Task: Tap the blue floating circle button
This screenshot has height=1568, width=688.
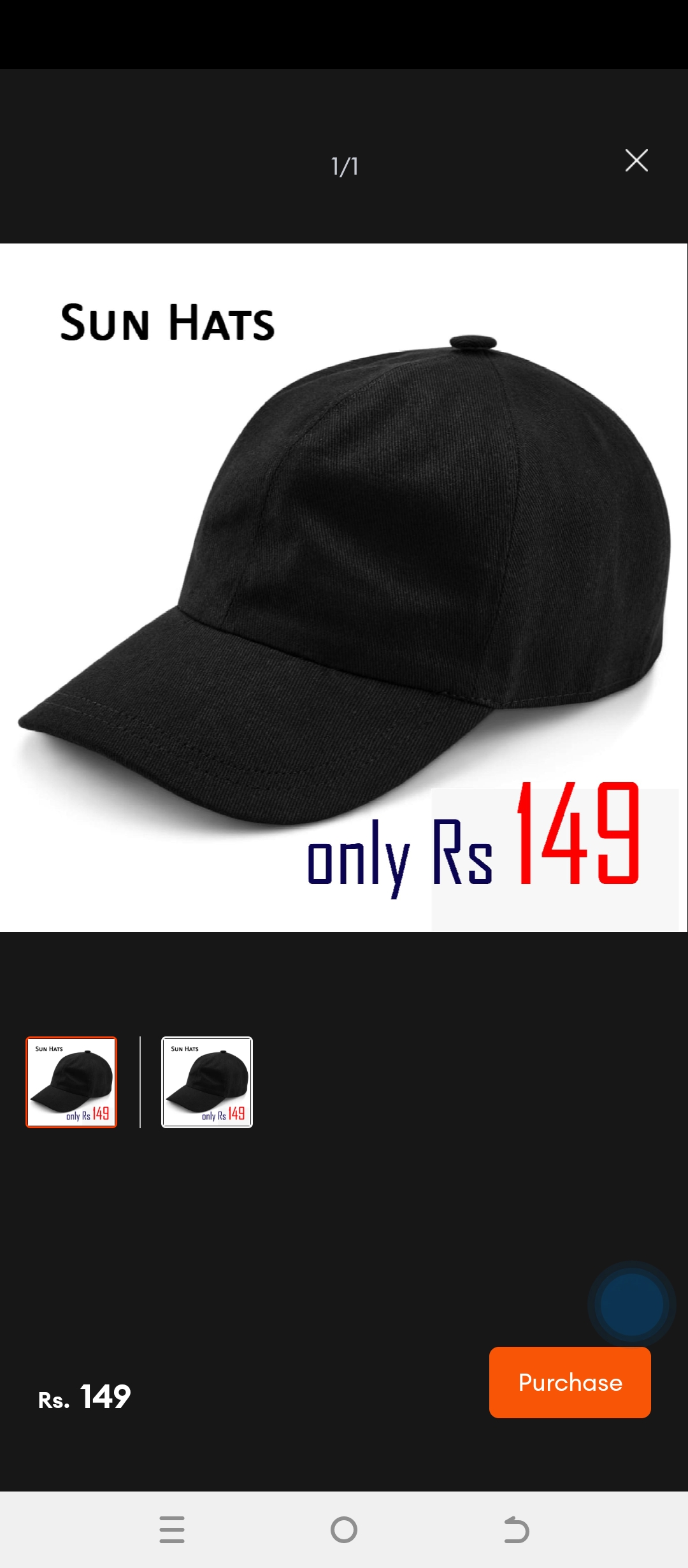Action: (x=631, y=1304)
